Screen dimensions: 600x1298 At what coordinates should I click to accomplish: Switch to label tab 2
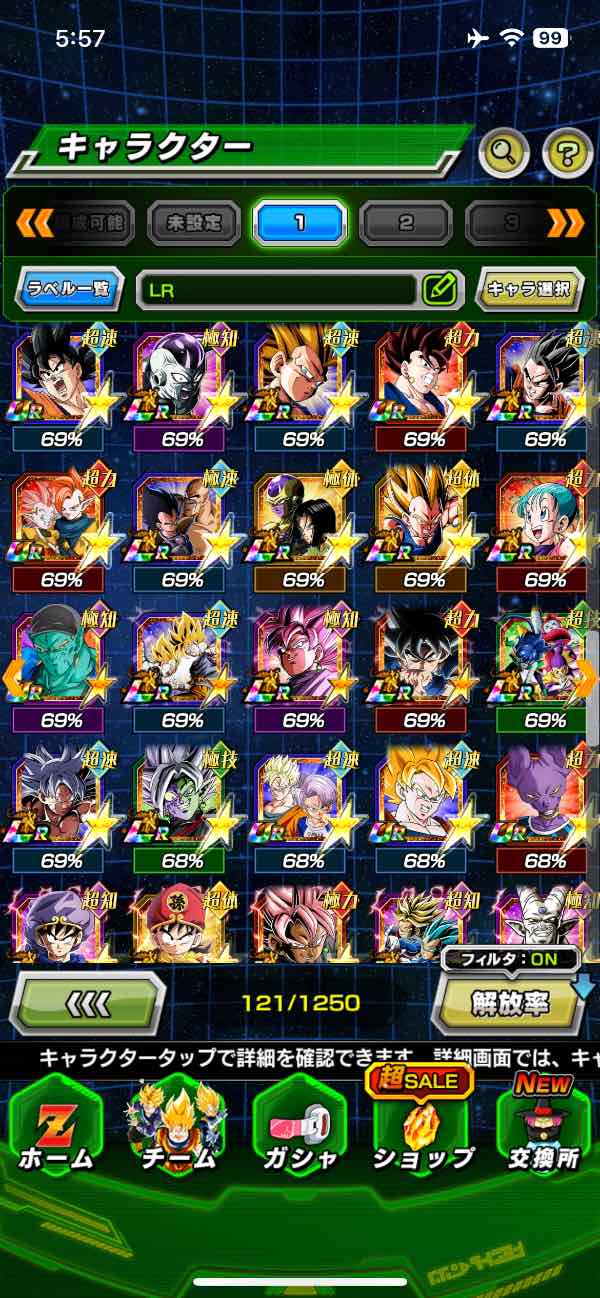pyautogui.click(x=405, y=222)
